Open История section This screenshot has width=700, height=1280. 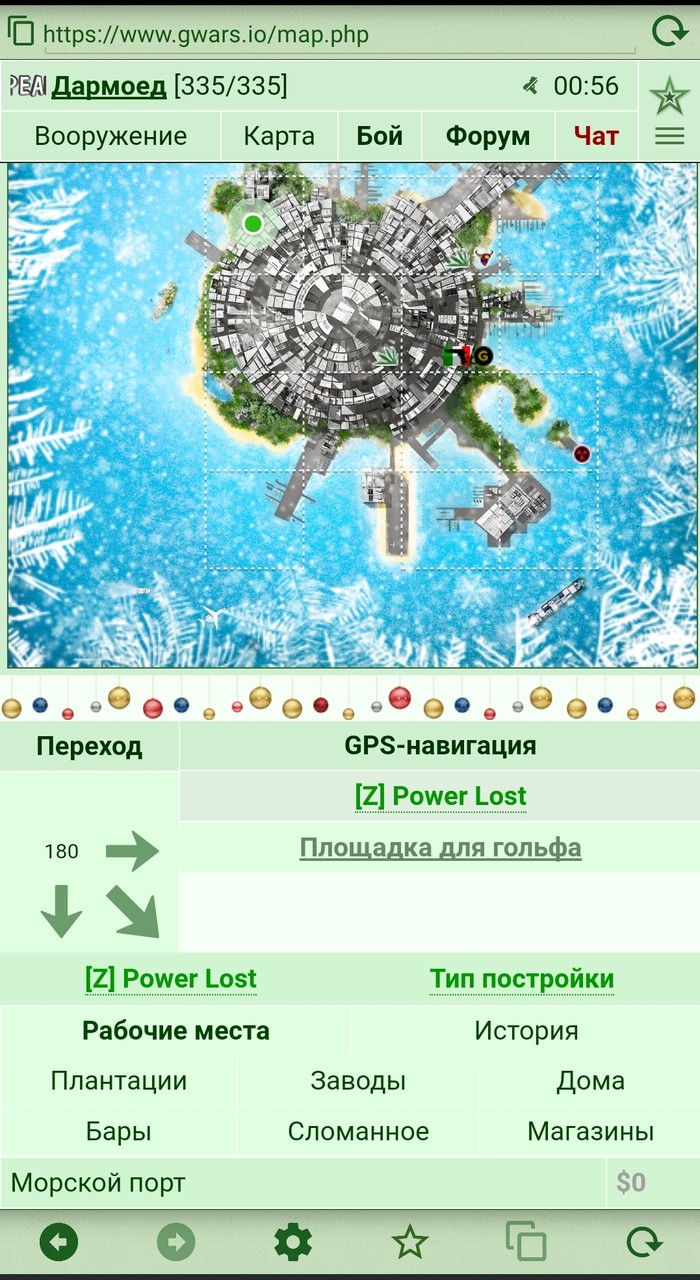point(526,1031)
